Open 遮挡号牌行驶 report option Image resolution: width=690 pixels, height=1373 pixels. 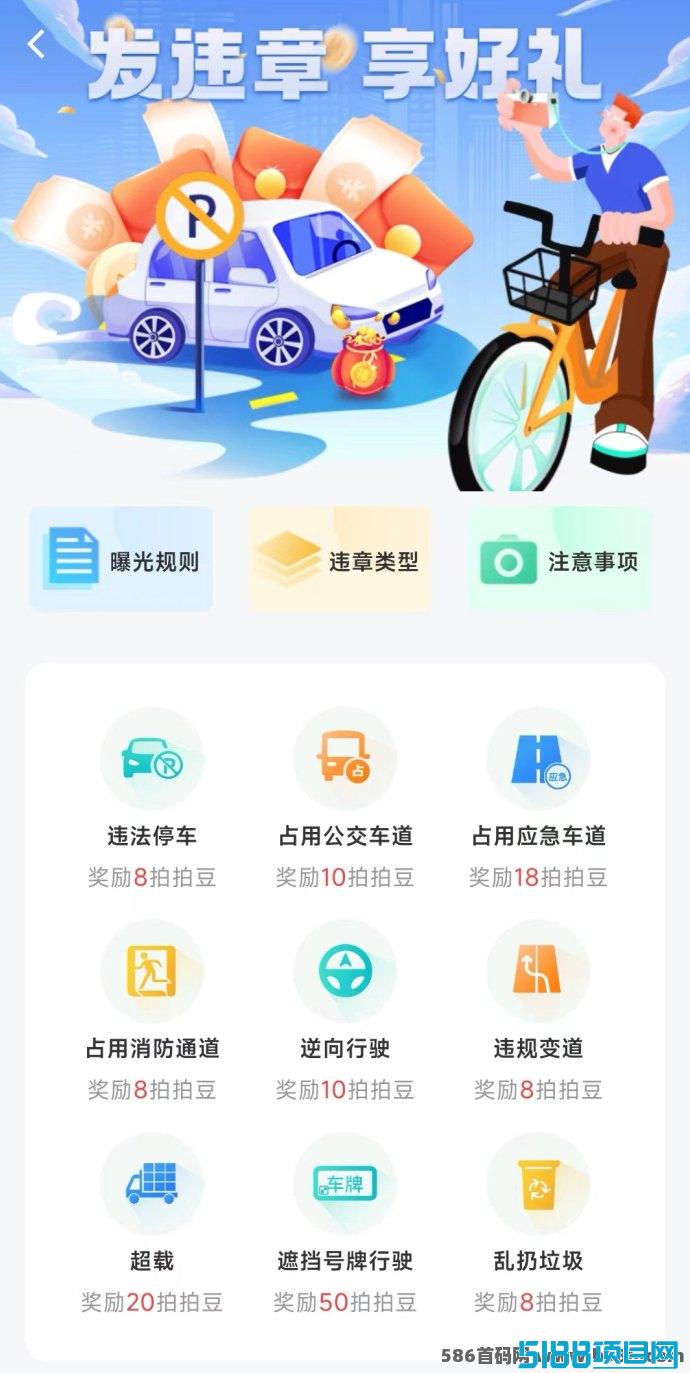pyautogui.click(x=345, y=1224)
